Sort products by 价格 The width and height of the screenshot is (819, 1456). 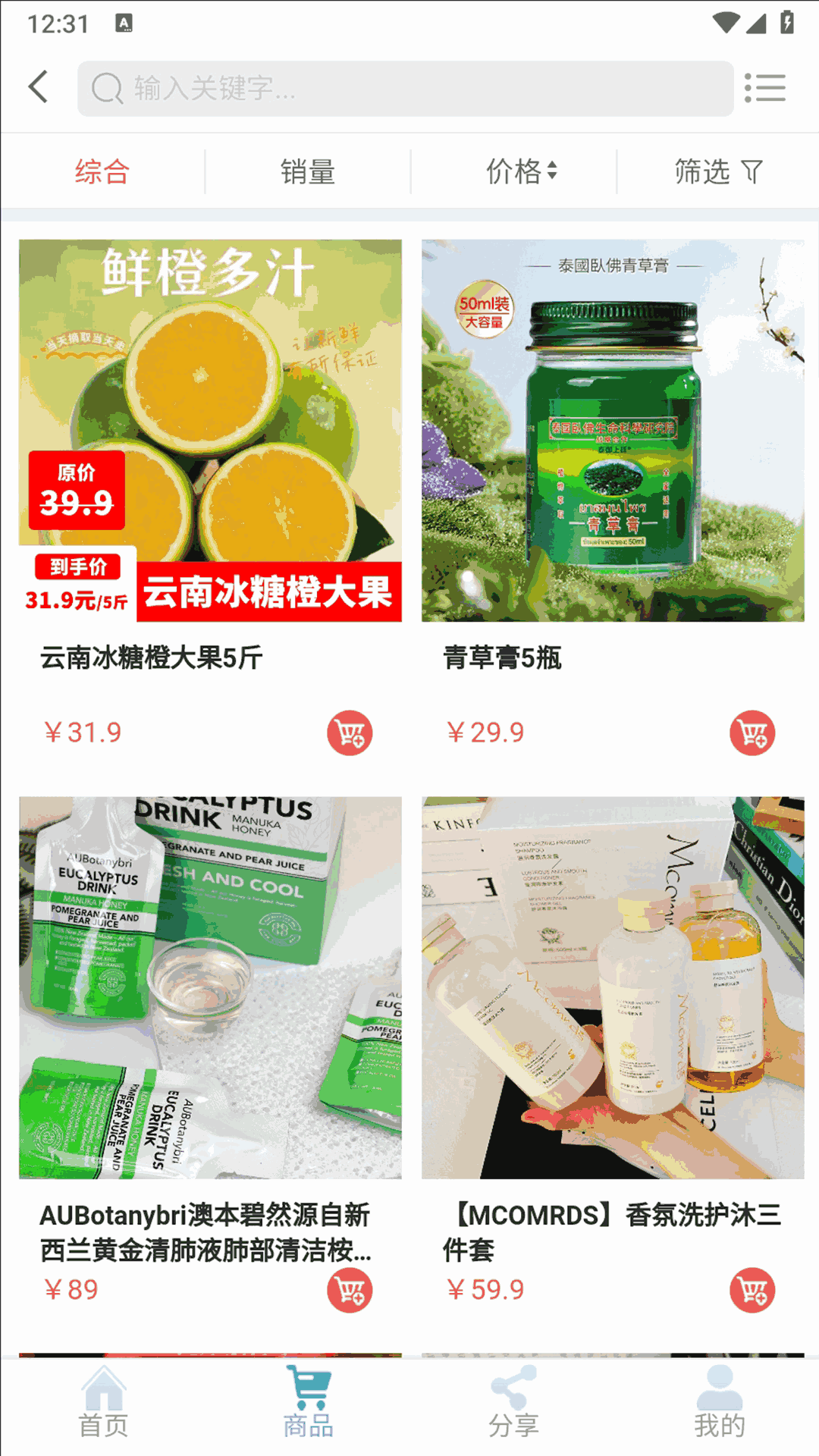[521, 172]
